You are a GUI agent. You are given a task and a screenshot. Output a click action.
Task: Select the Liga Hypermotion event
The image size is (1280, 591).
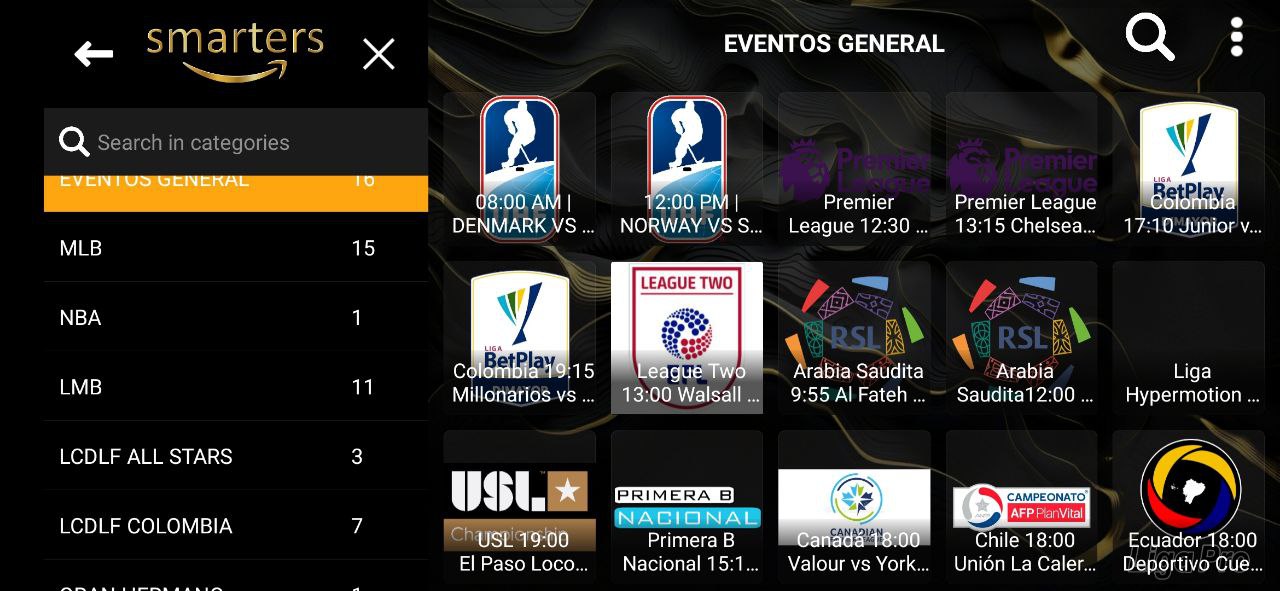pyautogui.click(x=1189, y=338)
